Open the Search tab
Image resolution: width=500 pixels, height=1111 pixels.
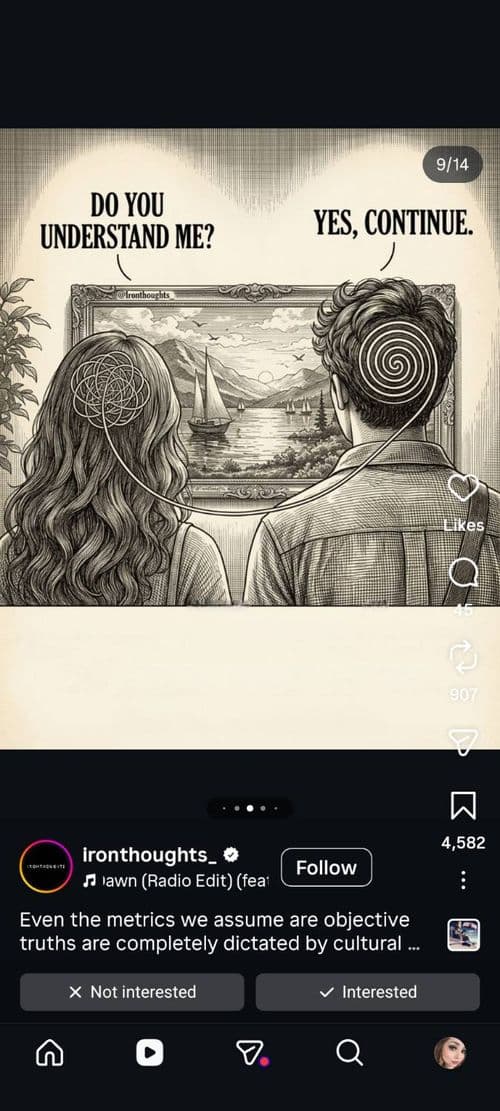pos(349,1053)
